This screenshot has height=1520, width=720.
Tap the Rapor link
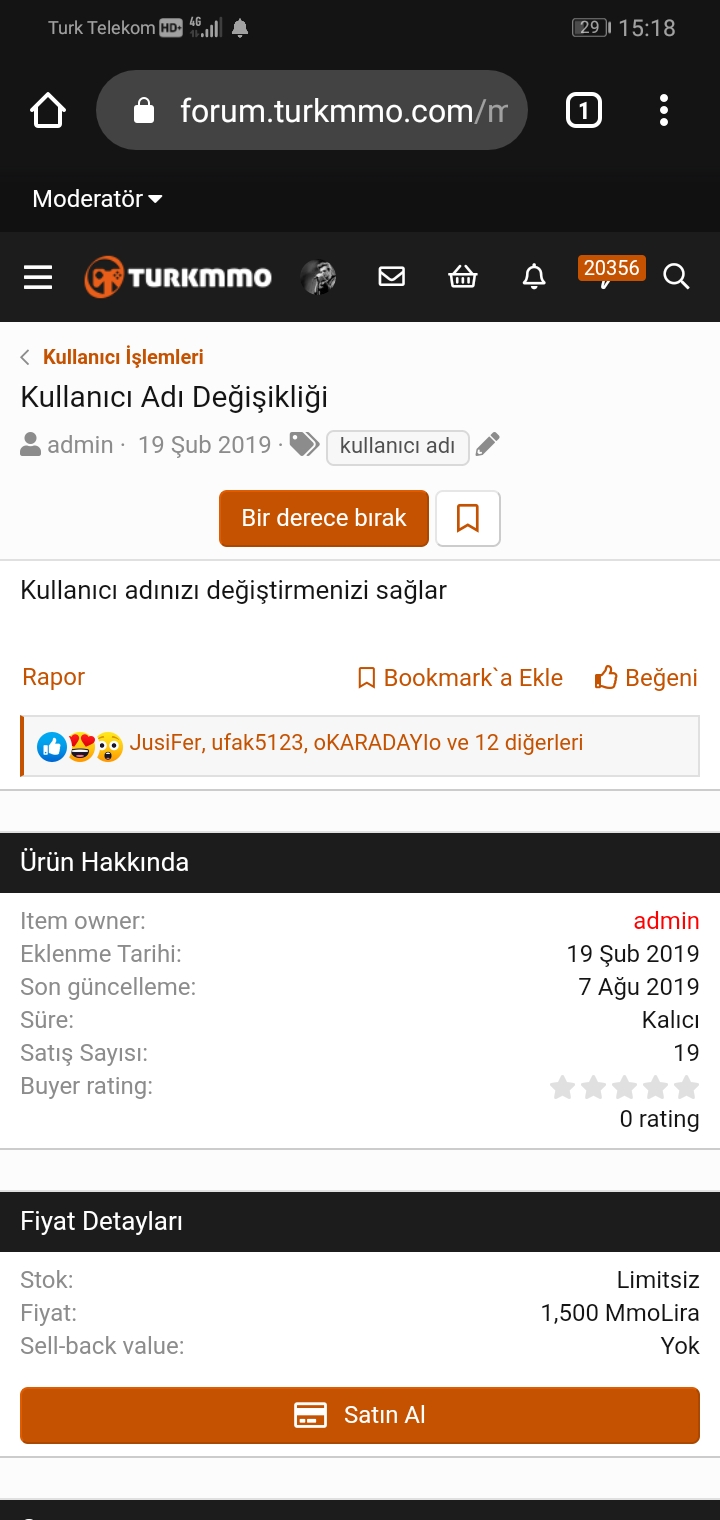pos(54,677)
